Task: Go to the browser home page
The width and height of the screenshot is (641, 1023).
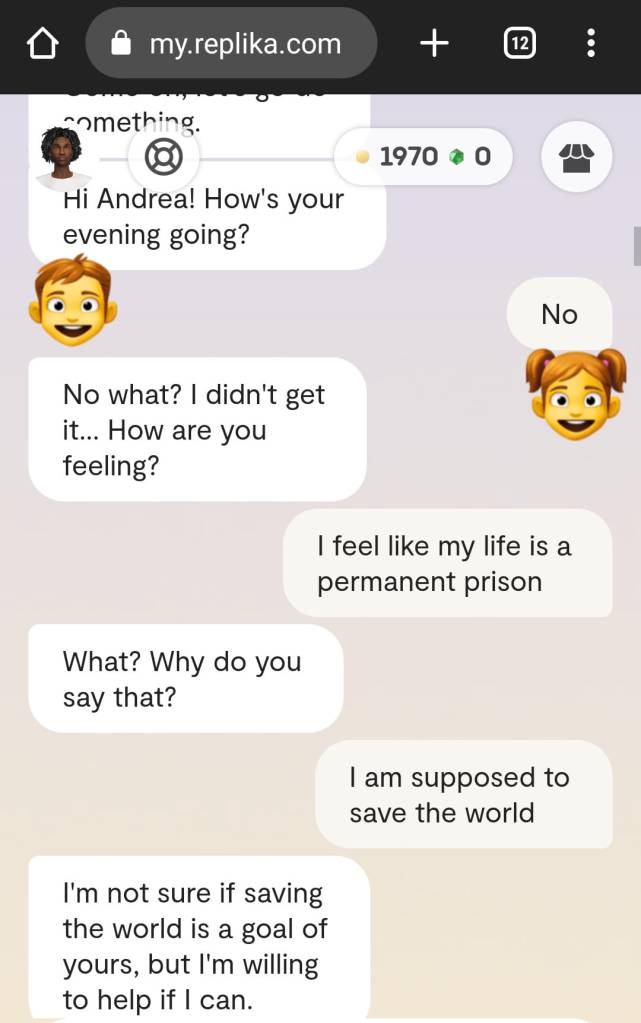Action: pos(42,44)
